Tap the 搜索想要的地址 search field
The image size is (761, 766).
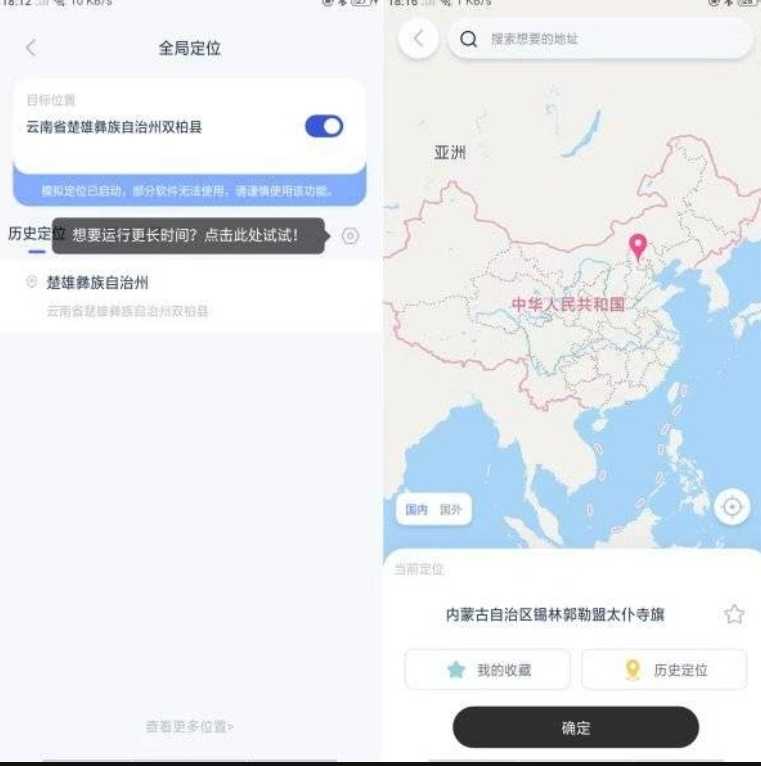[600, 39]
